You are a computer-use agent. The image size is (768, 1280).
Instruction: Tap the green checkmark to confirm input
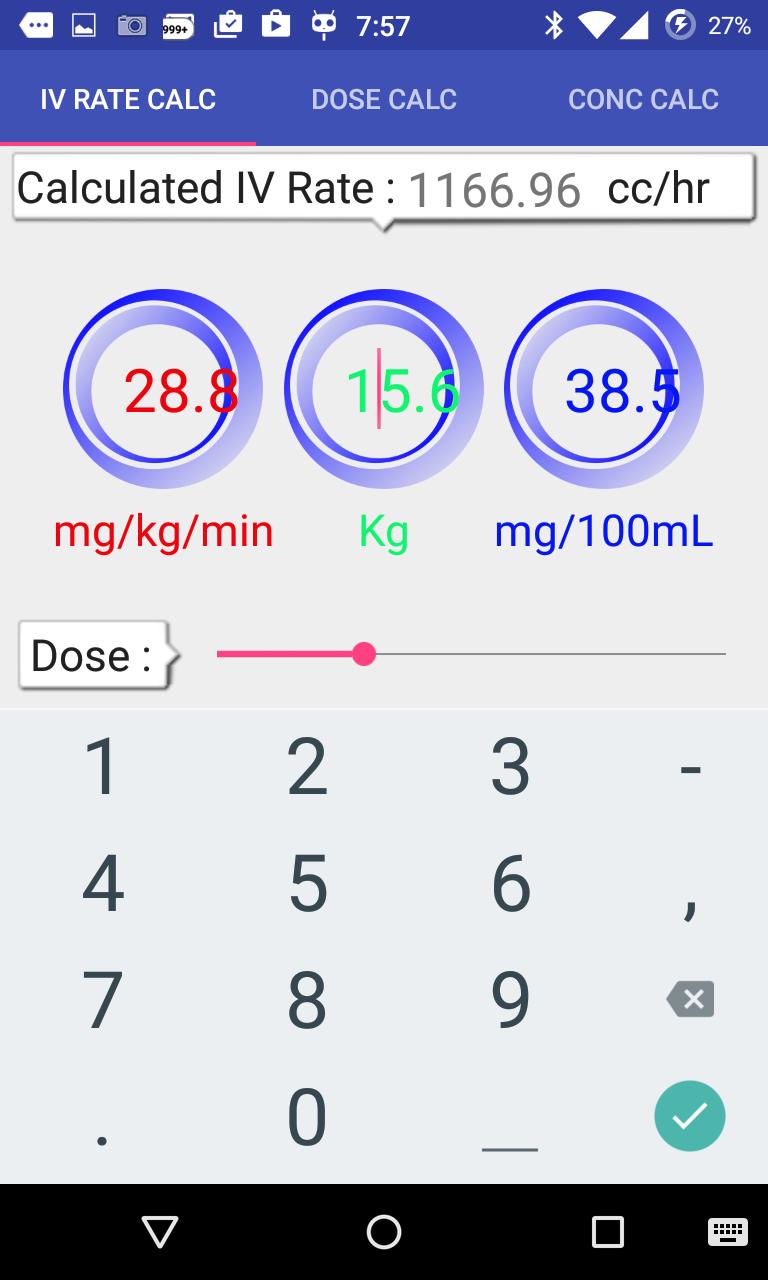click(690, 1115)
